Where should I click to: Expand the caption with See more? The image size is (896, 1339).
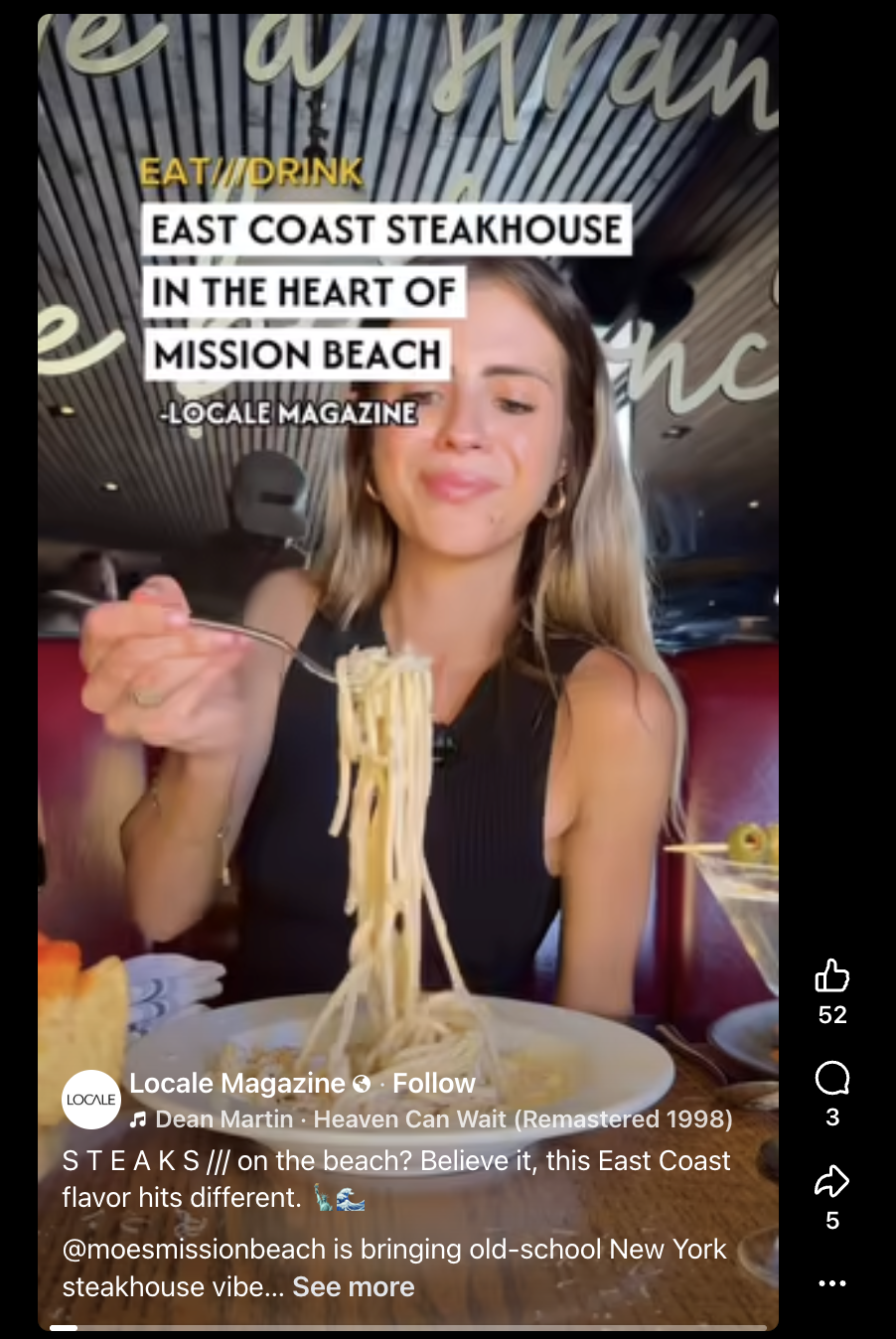[353, 1287]
